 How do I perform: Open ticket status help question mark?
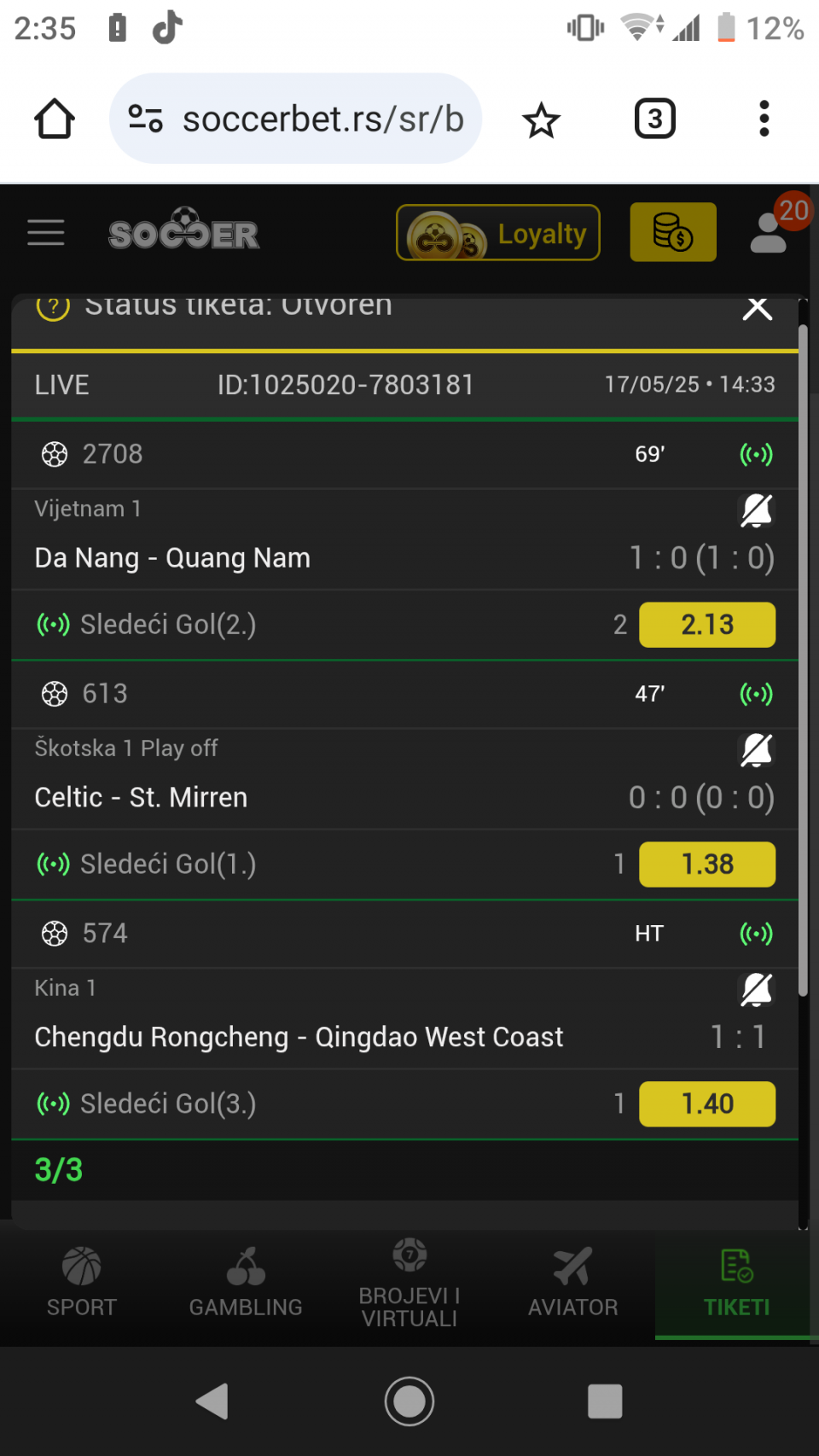53,306
